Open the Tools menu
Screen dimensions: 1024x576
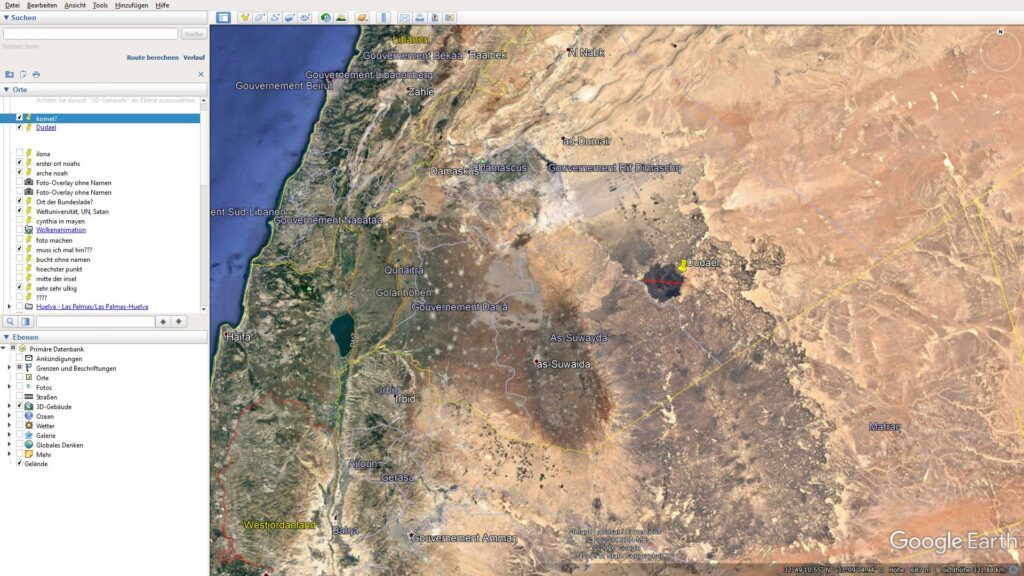click(x=100, y=5)
